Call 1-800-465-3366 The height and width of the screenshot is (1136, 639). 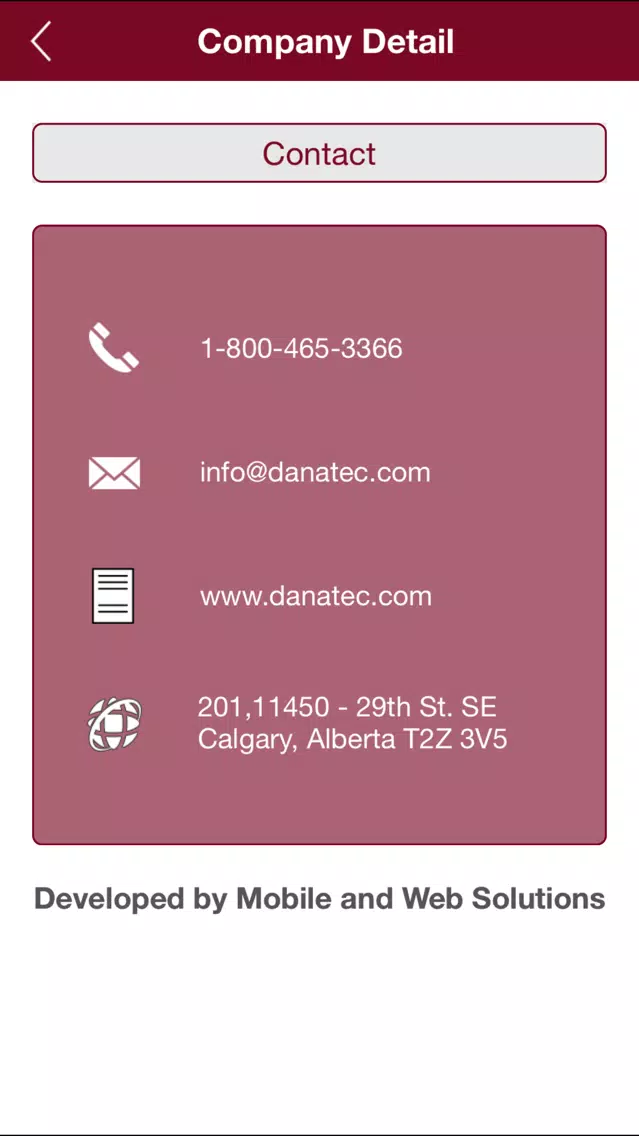(301, 348)
